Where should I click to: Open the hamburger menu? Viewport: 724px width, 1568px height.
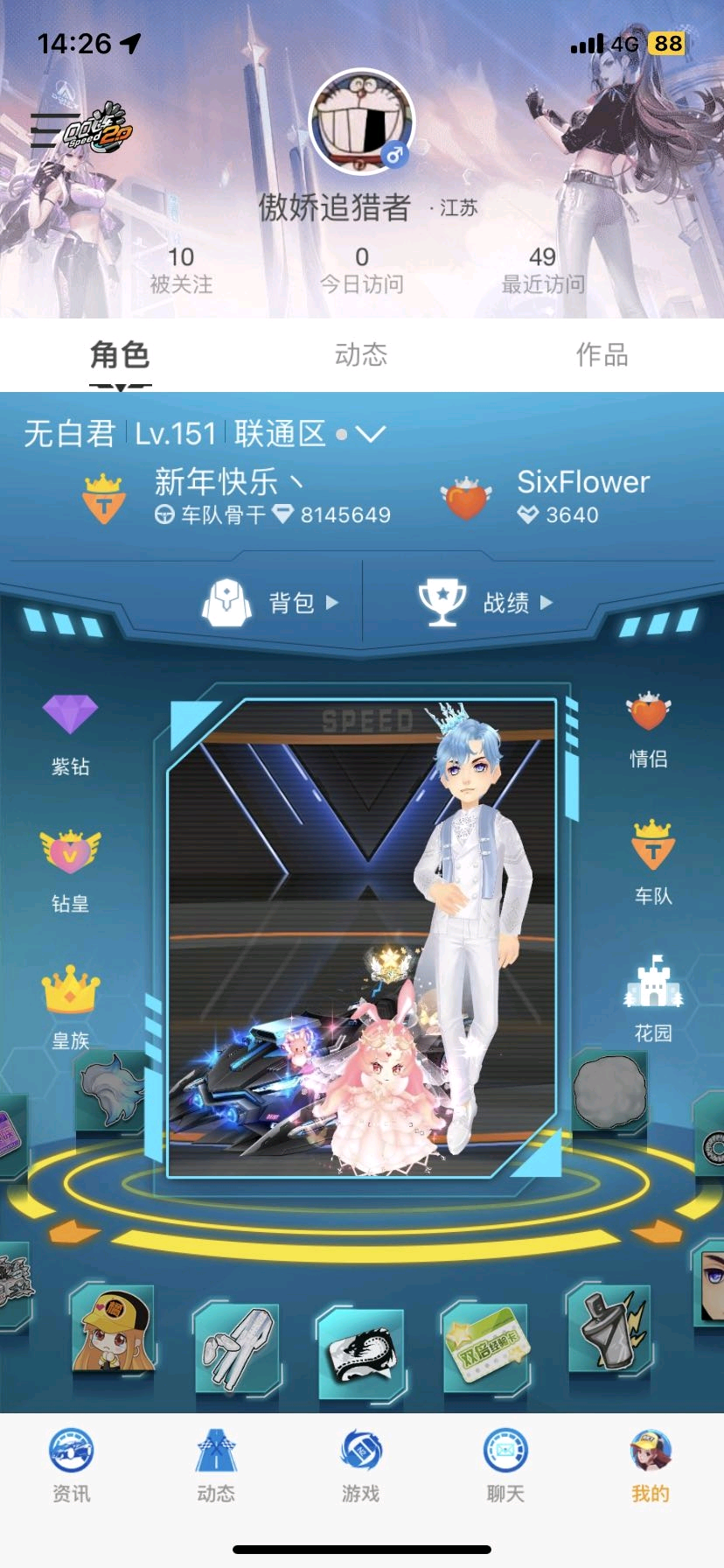(x=52, y=129)
